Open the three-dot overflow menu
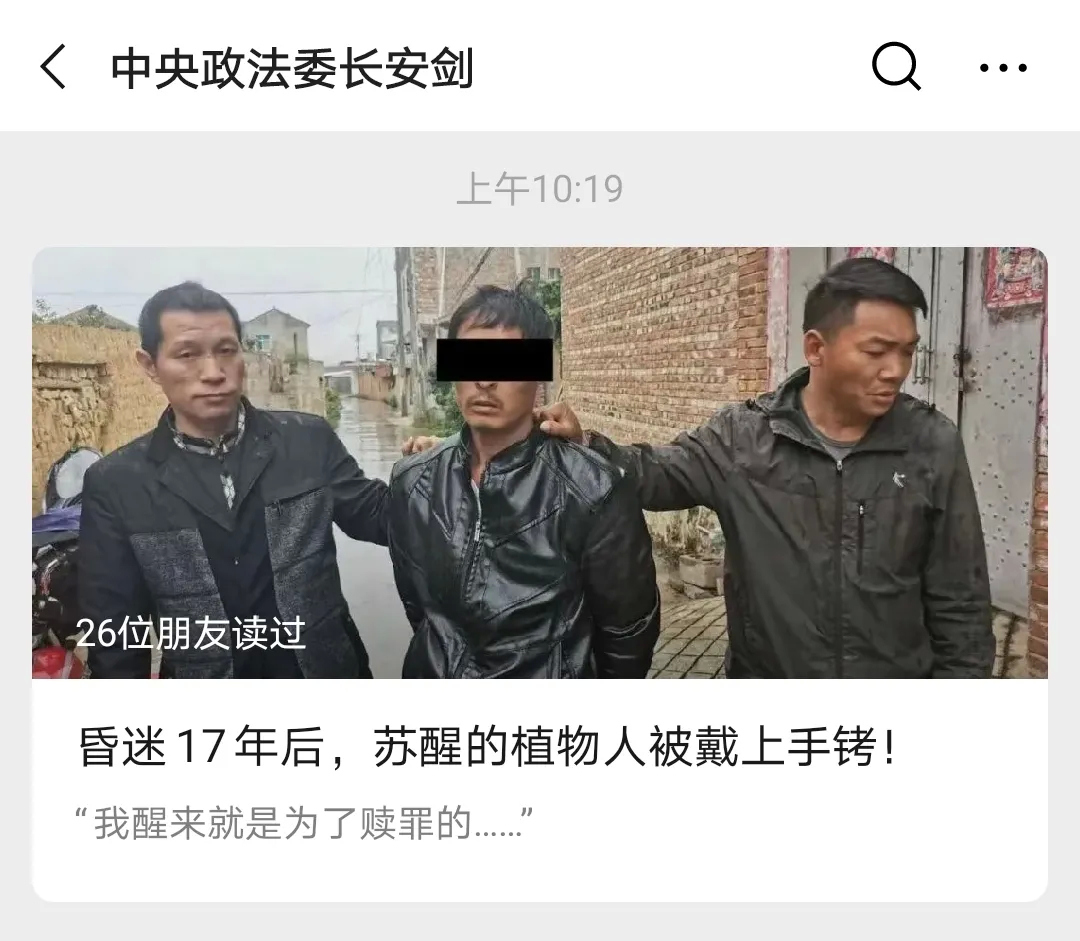 coord(1003,68)
